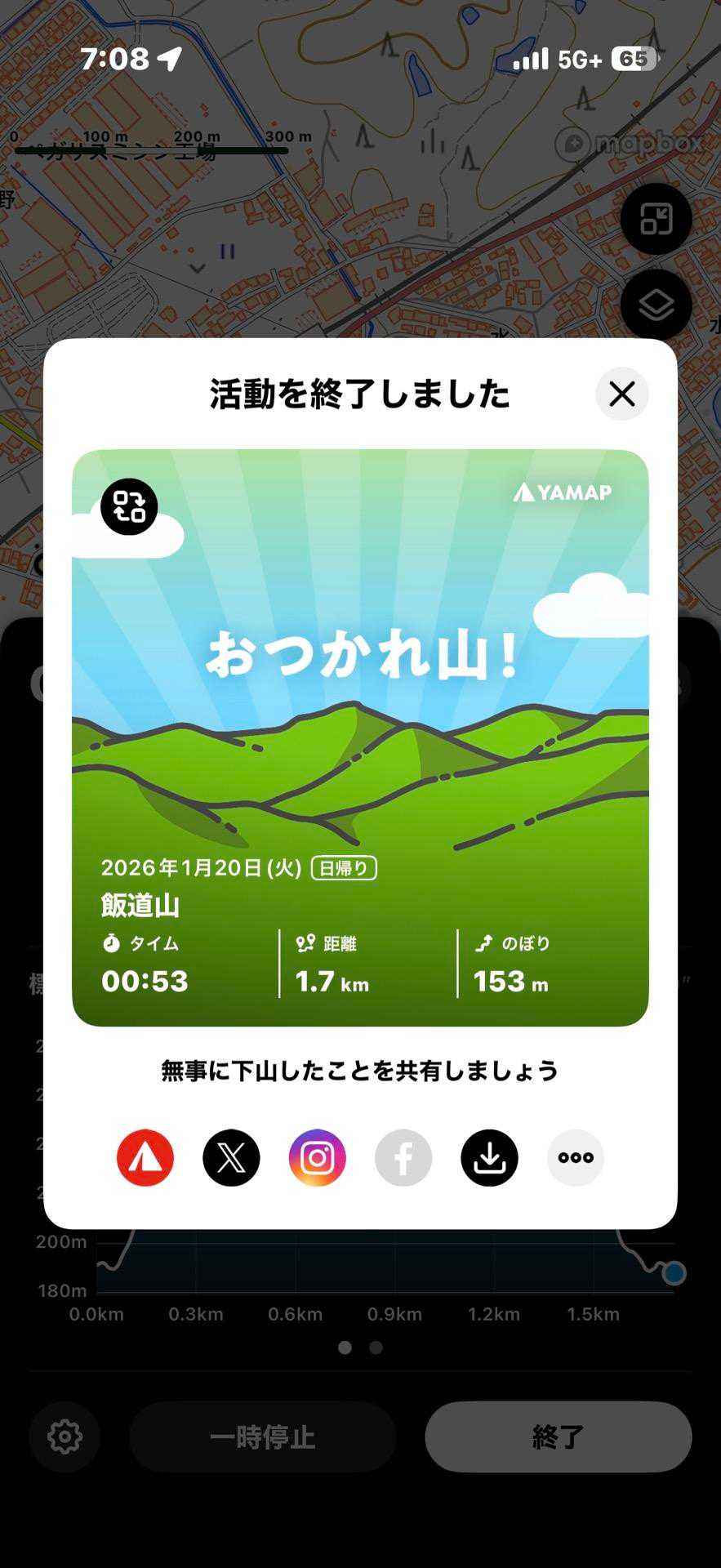Screen dimensions: 721x1568
Task: Download the share image
Action: 489,1157
